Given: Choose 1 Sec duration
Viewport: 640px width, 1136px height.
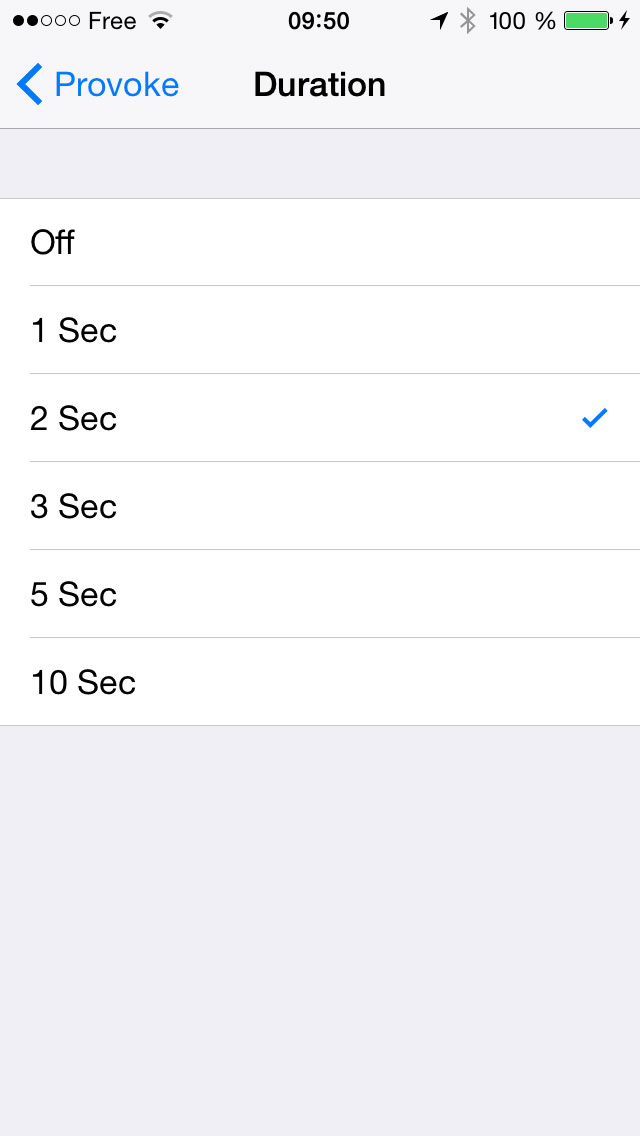Looking at the screenshot, I should coord(320,330).
